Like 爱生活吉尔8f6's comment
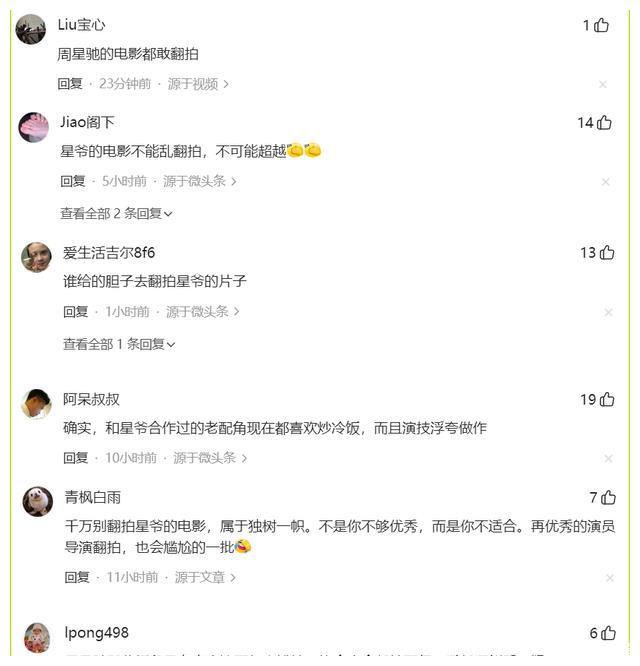This screenshot has height=666, width=640. coord(606,253)
